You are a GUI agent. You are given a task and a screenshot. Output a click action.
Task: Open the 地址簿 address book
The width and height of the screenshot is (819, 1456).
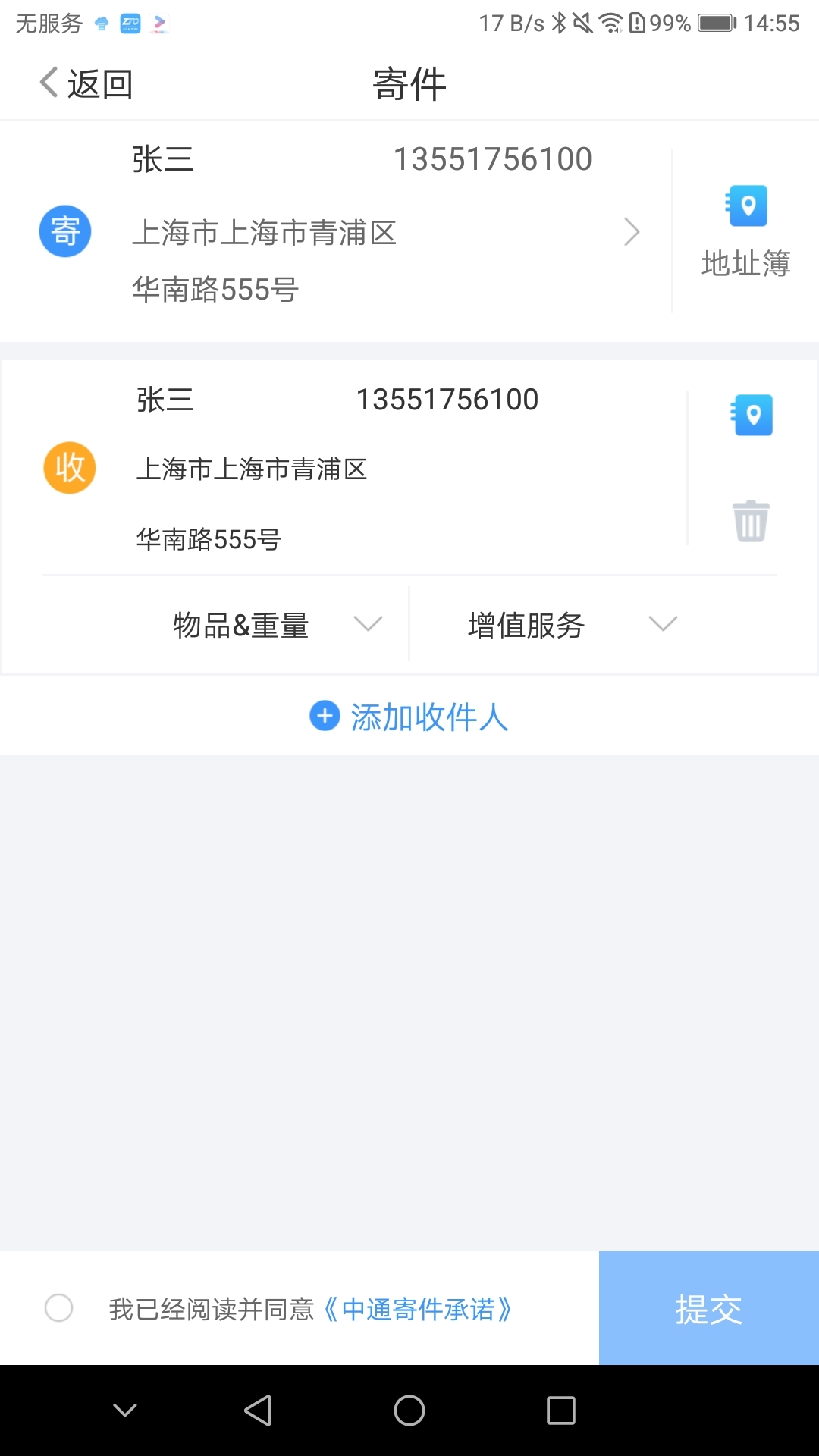(745, 227)
